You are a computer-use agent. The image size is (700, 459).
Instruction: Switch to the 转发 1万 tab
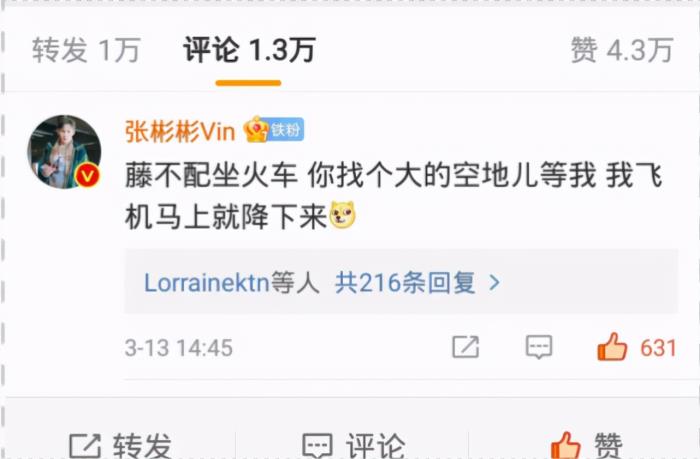click(x=86, y=50)
